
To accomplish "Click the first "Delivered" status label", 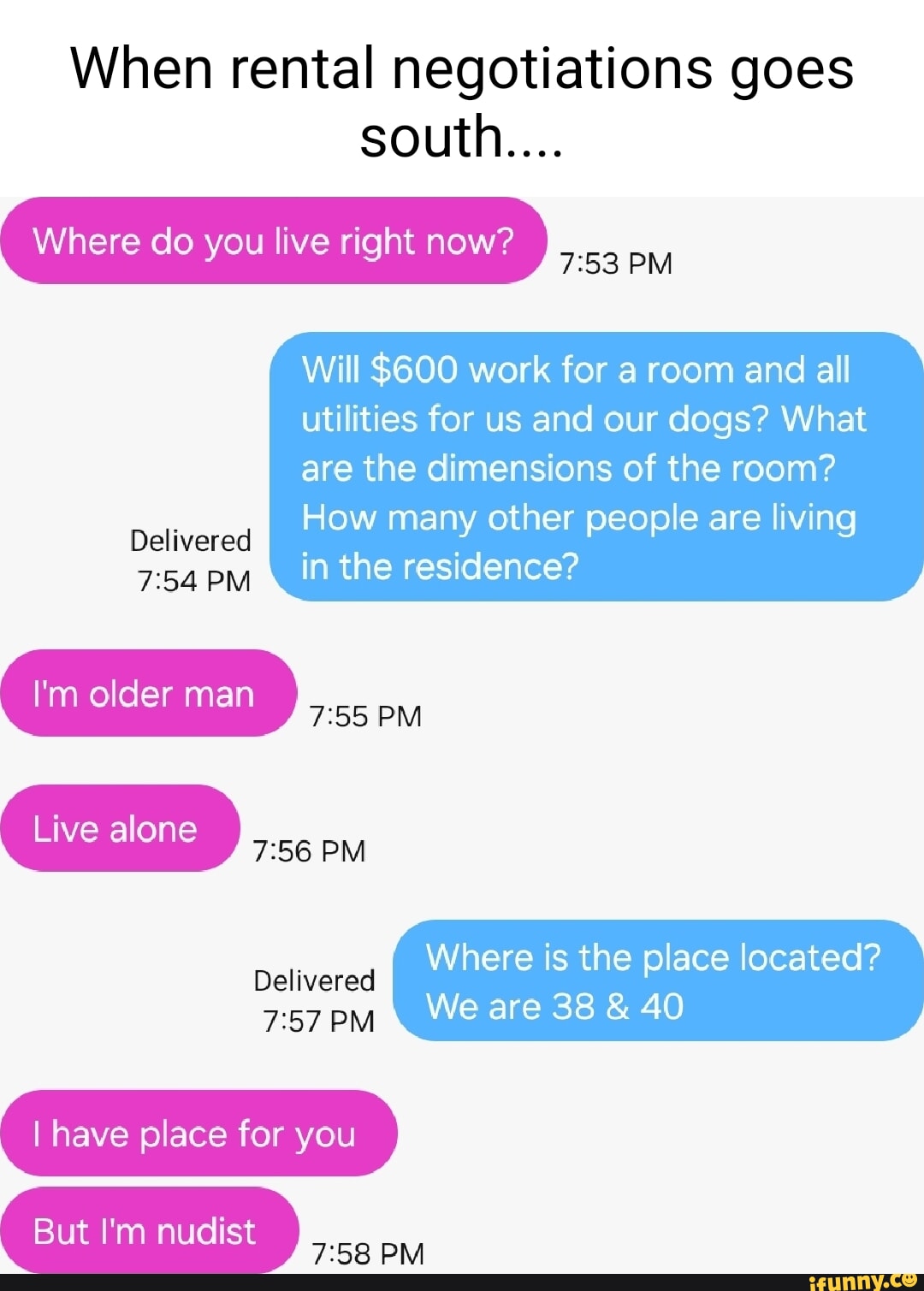I will [x=190, y=540].
